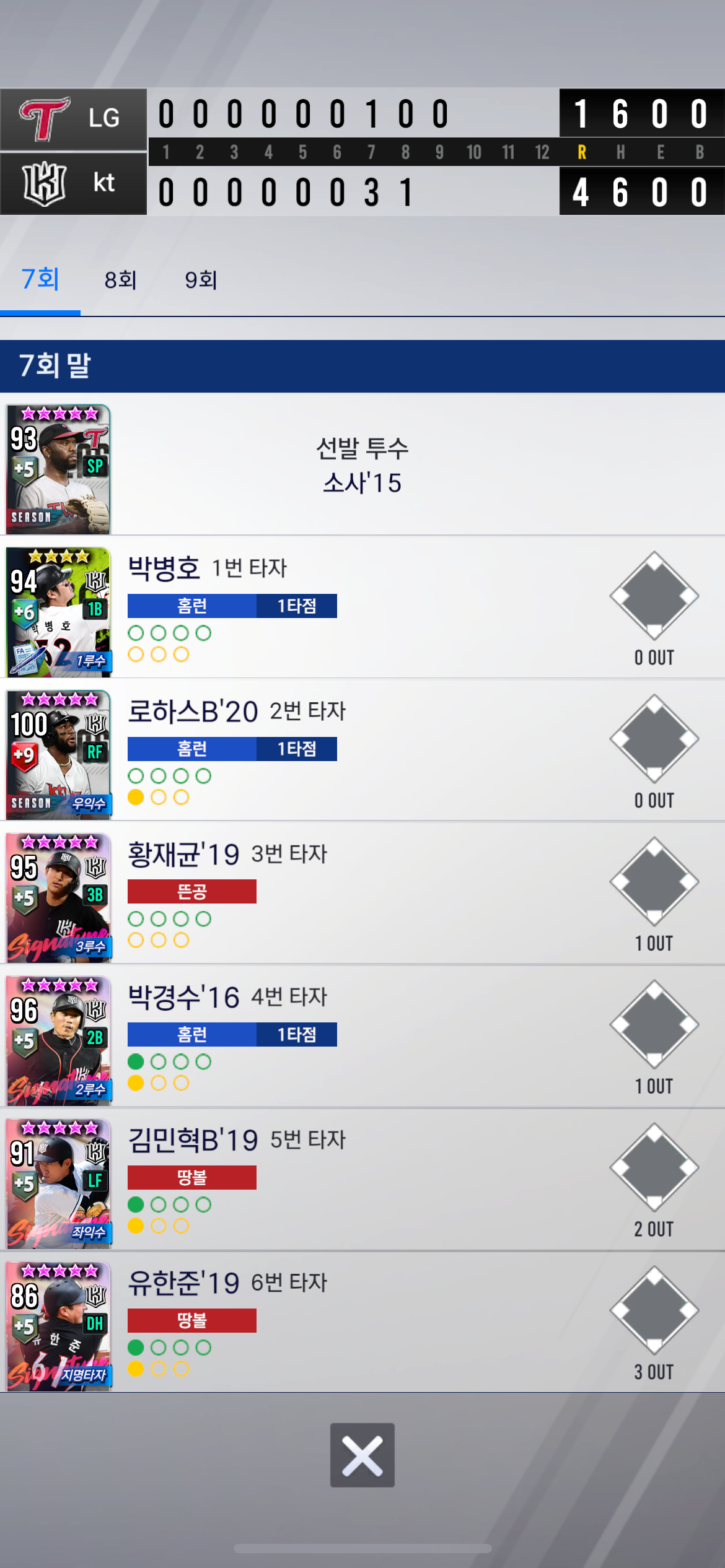725x1568 pixels.
Task: Switch to the 8회 inning tab
Action: pyautogui.click(x=120, y=280)
